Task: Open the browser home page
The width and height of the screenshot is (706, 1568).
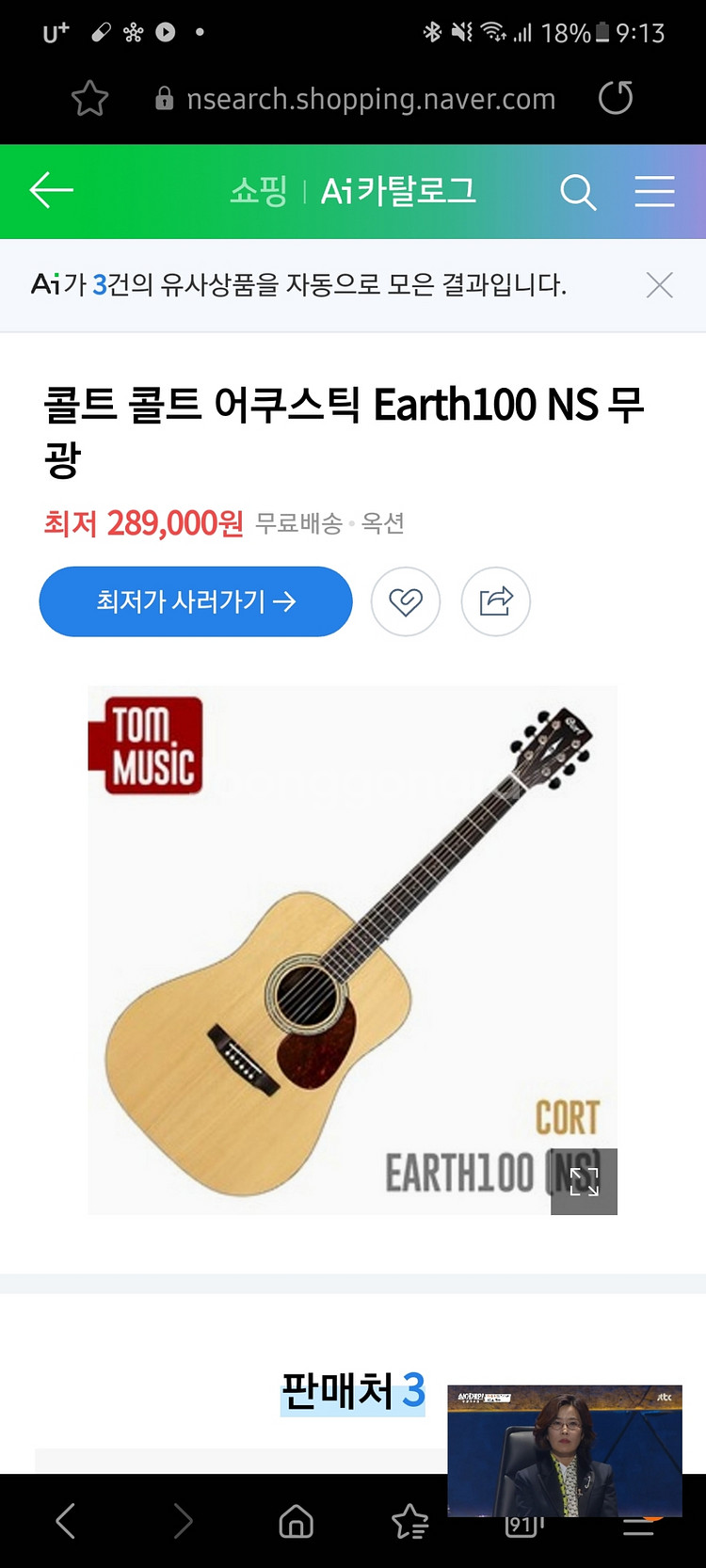Action: tap(296, 1521)
